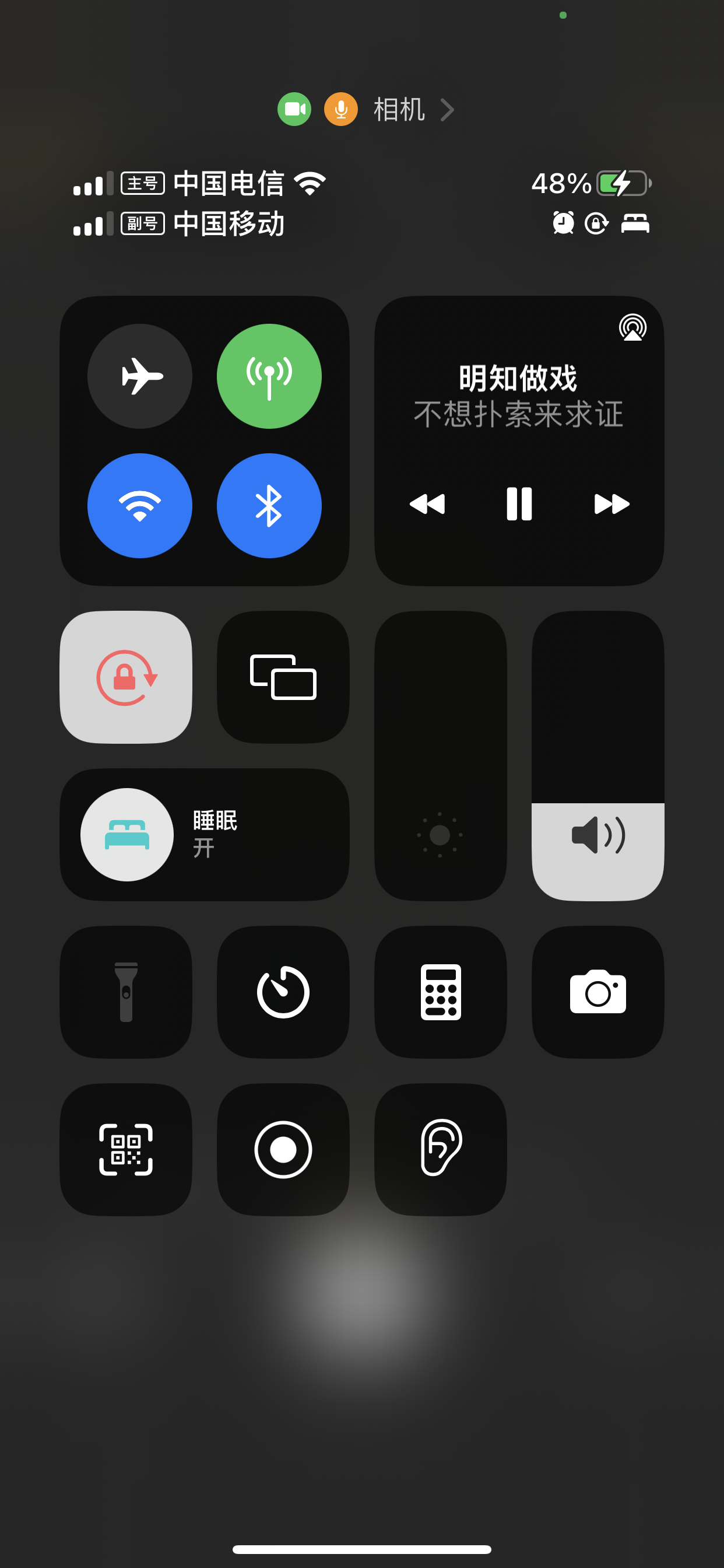Open screen mirroring
724x1568 pixels.
[x=283, y=677]
